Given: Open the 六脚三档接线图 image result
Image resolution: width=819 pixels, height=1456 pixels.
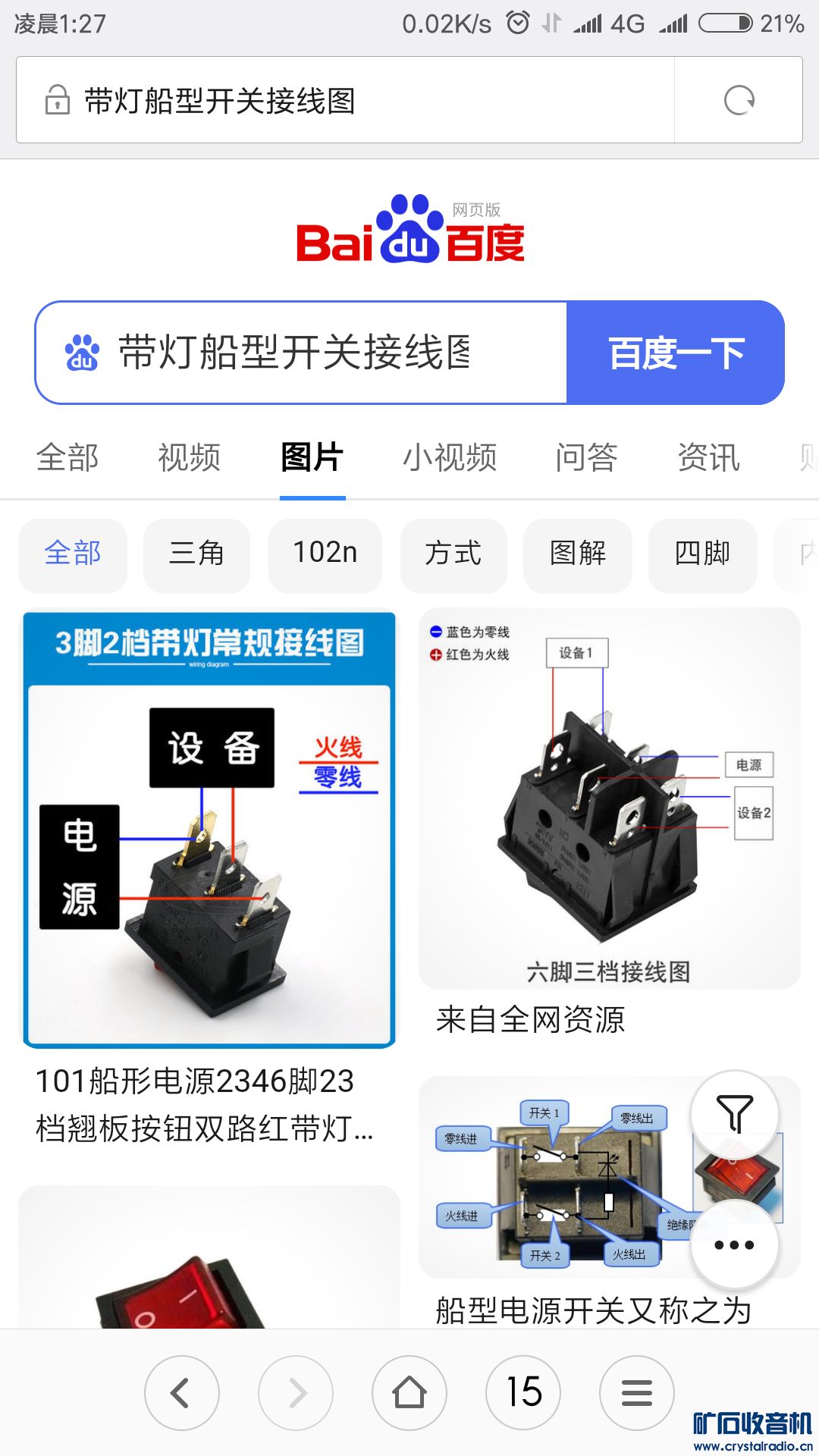Looking at the screenshot, I should [x=609, y=798].
